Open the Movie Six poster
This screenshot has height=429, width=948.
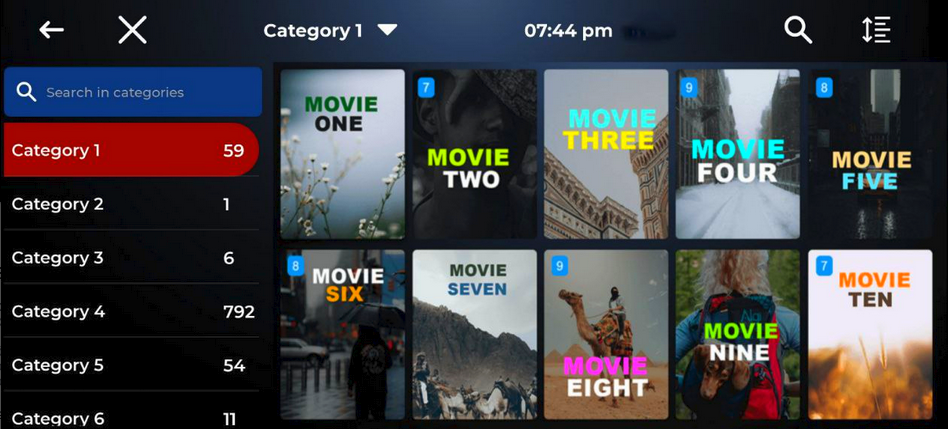click(342, 334)
